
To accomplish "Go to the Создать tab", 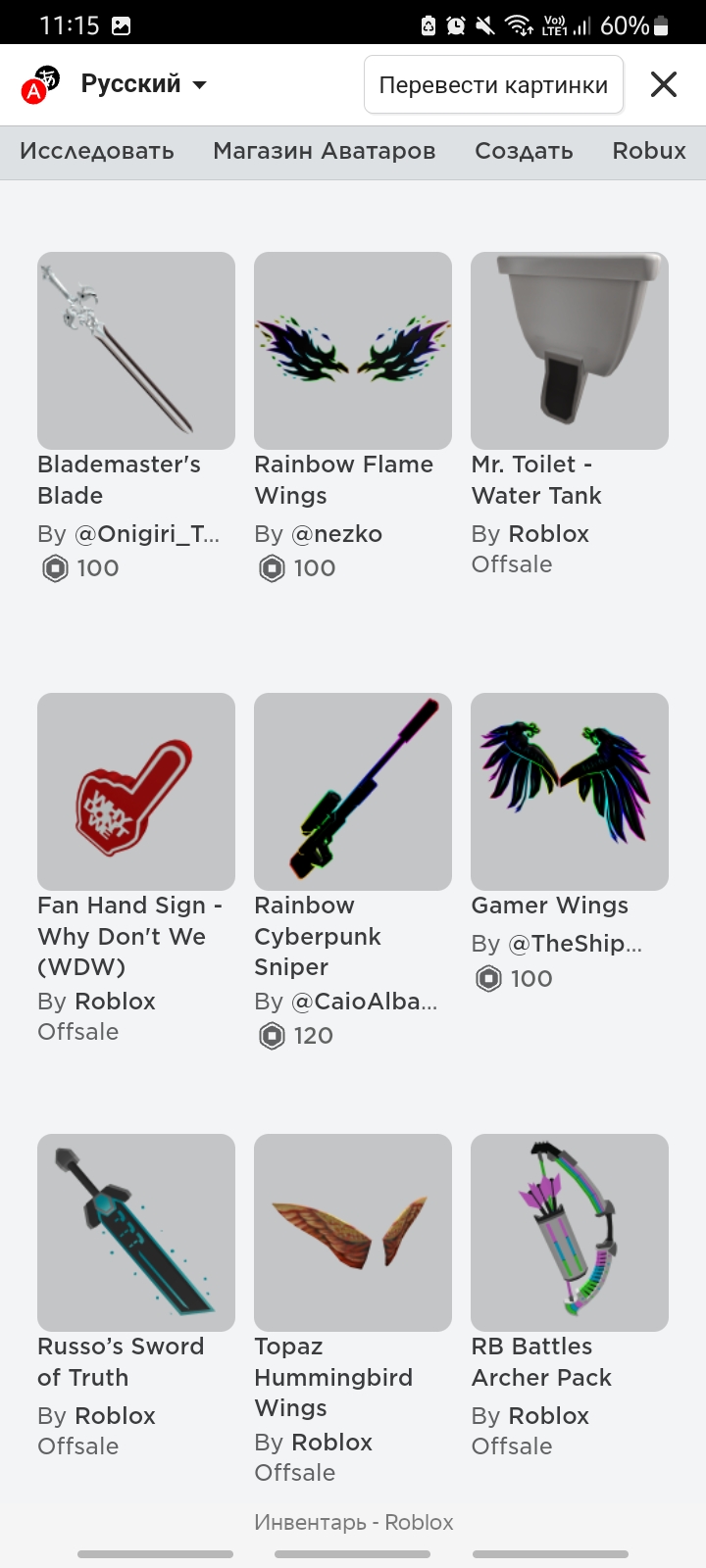I will [x=524, y=151].
